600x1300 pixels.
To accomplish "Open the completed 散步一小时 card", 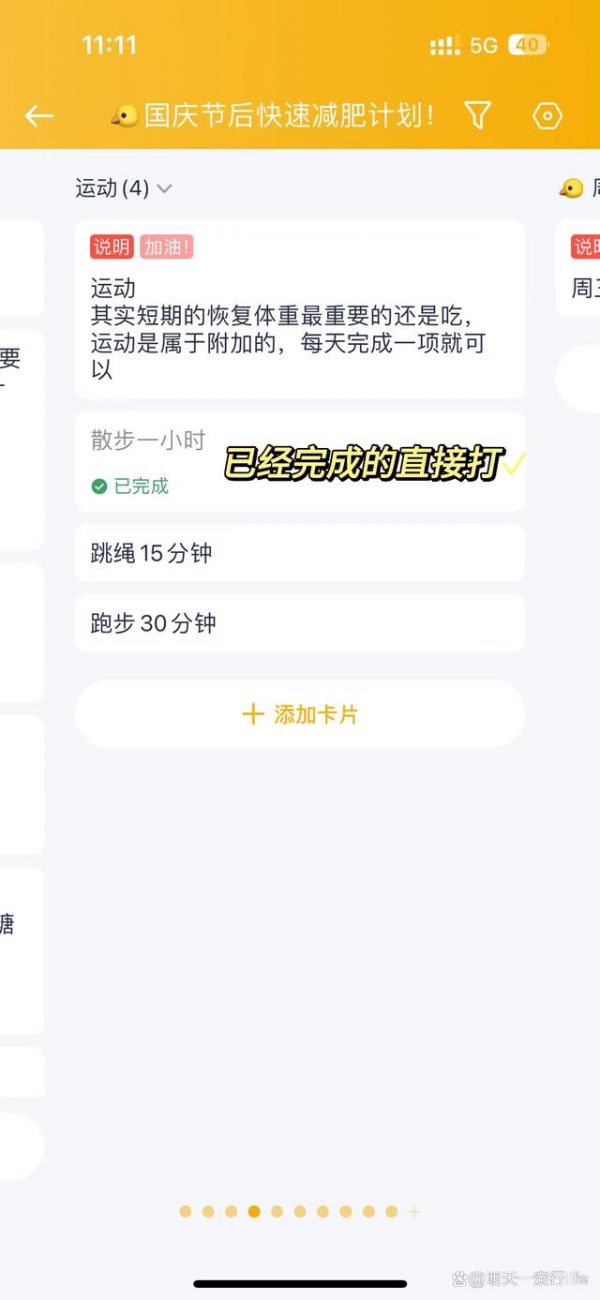I will [300, 461].
